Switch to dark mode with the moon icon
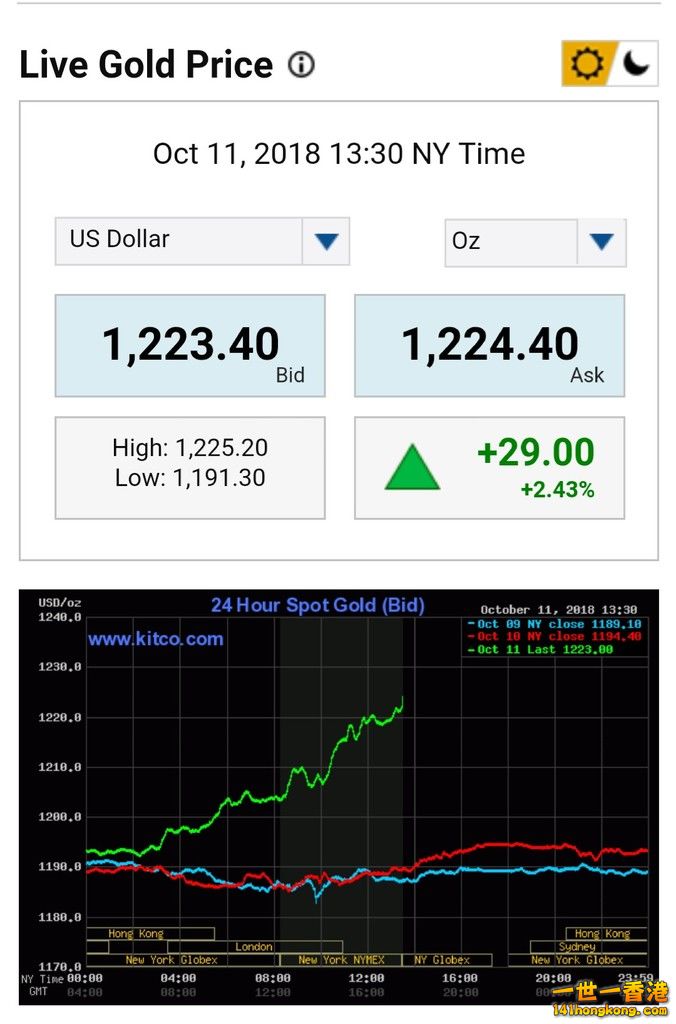676x1024 pixels. [x=636, y=64]
